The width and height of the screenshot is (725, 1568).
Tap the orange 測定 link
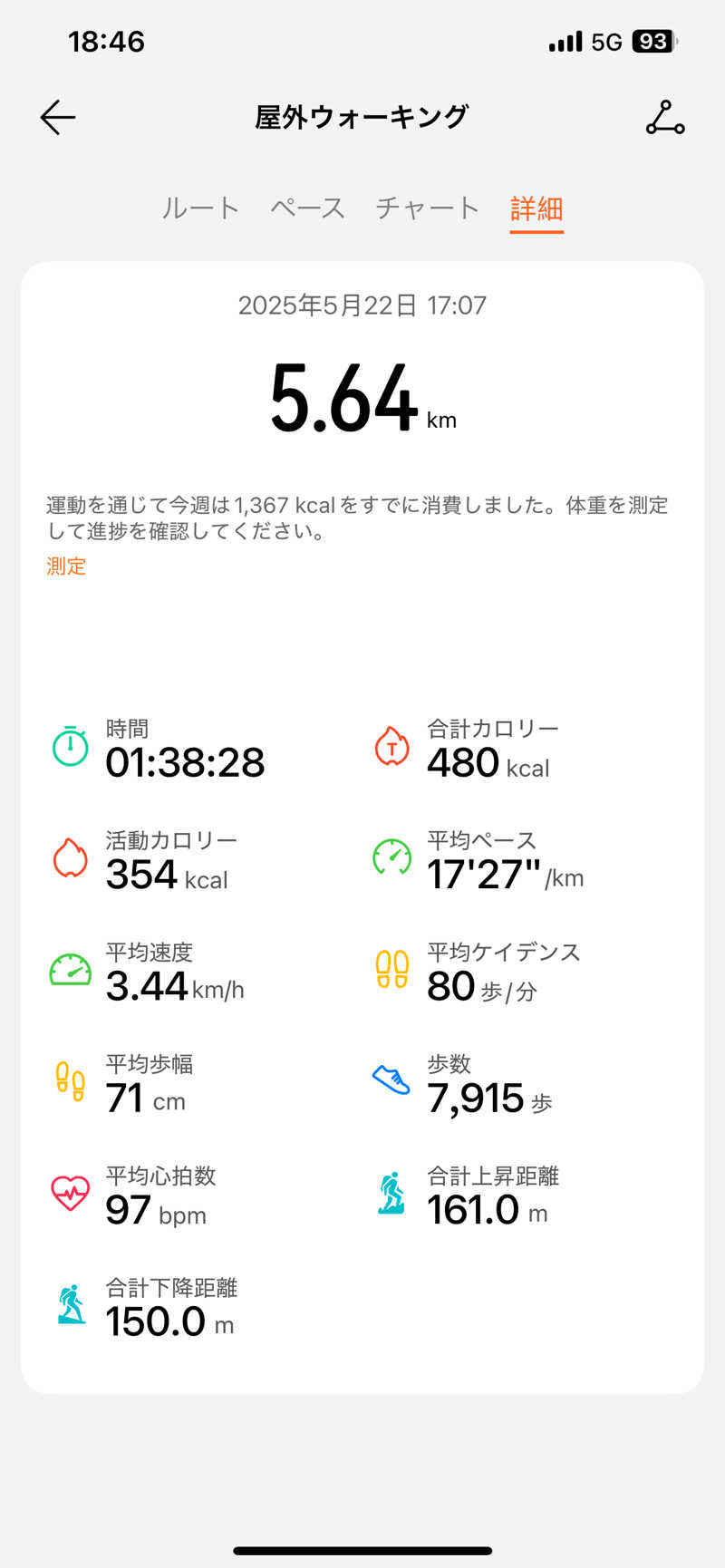click(x=66, y=566)
